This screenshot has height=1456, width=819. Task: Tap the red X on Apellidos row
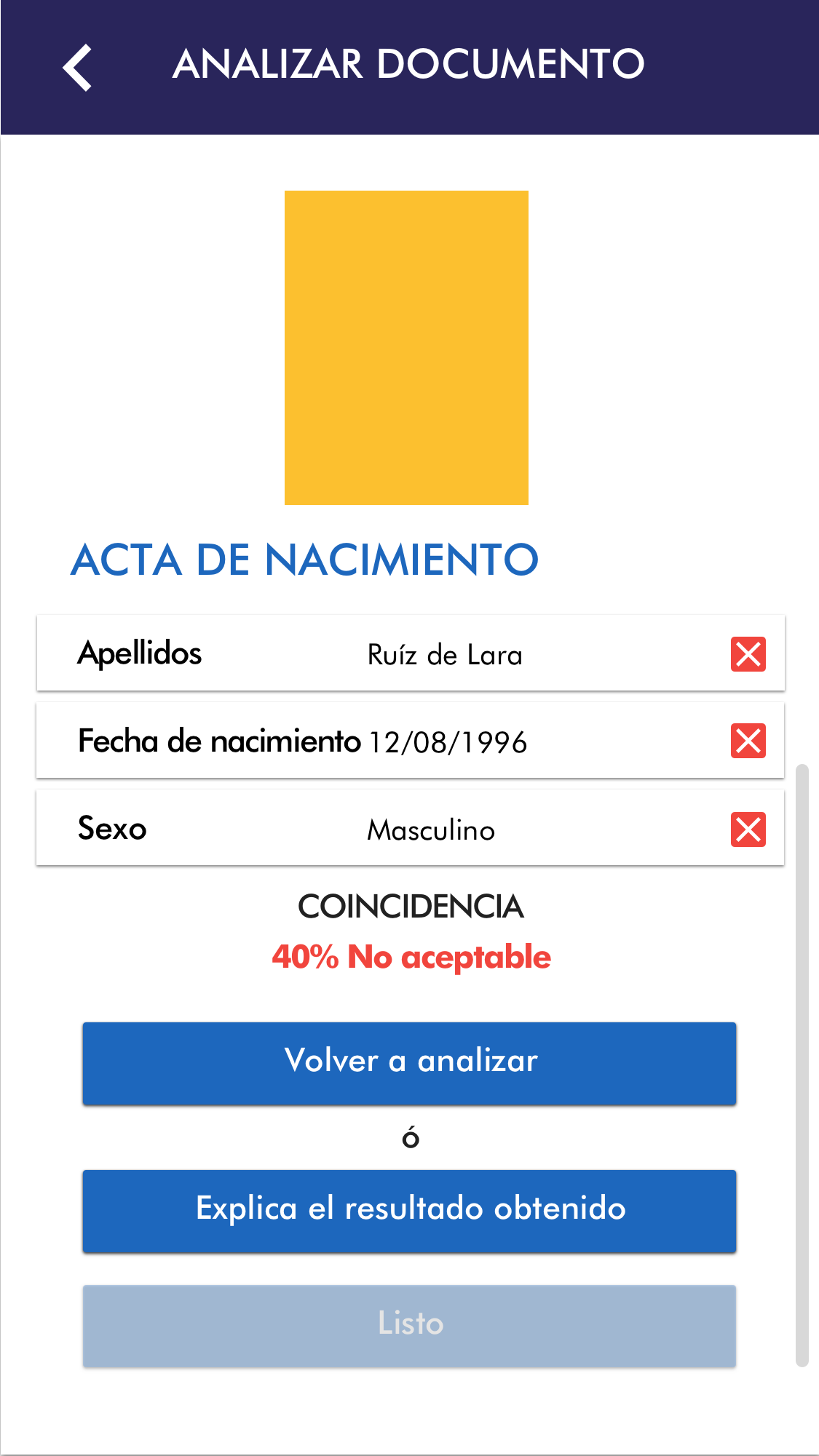click(748, 654)
